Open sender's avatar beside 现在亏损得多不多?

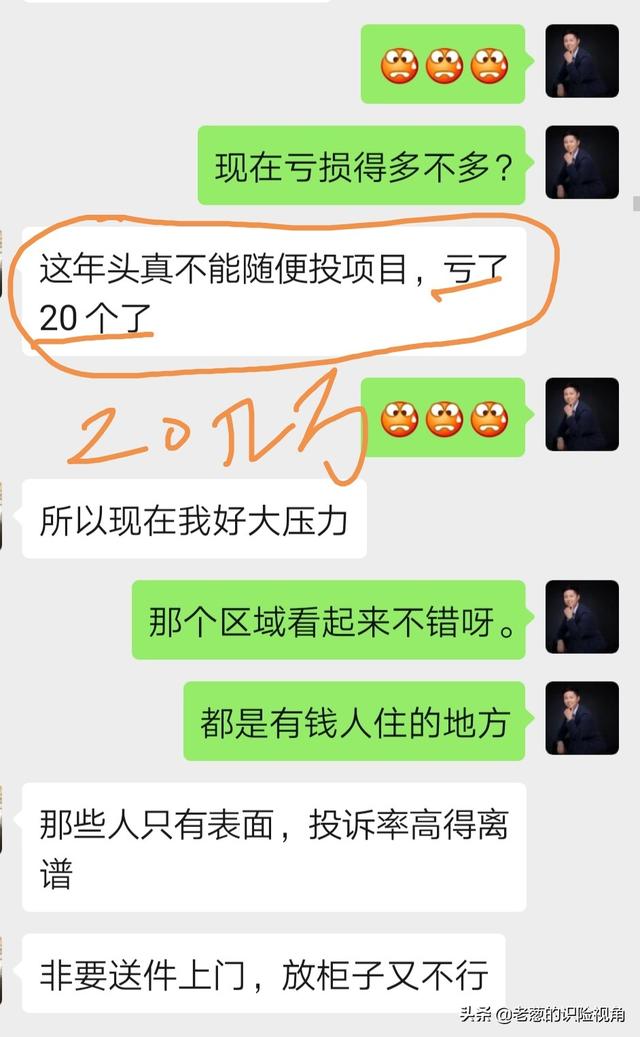(x=582, y=162)
